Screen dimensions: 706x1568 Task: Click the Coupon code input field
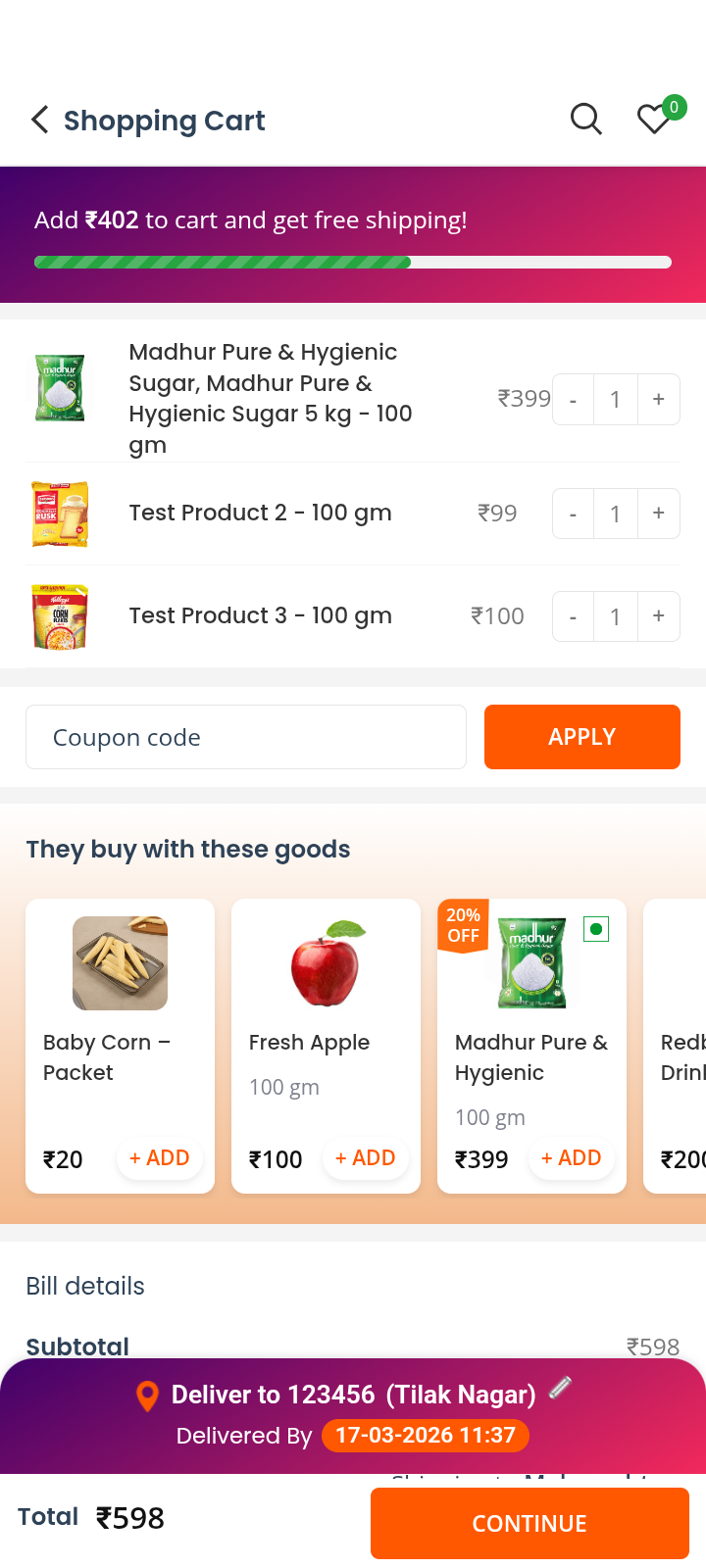pyautogui.click(x=246, y=737)
